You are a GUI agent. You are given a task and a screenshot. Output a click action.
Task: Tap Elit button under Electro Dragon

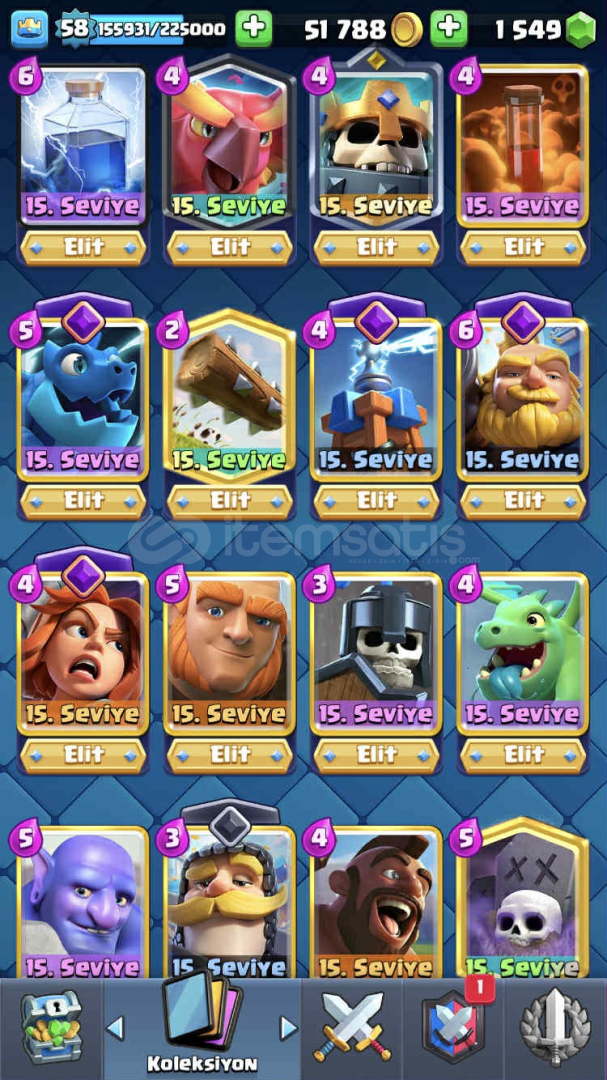83,501
